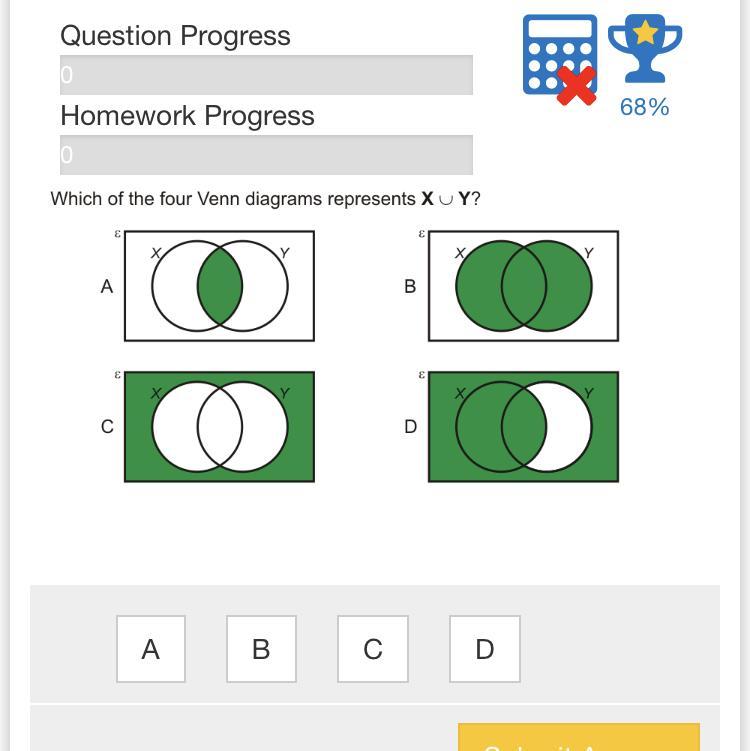Image resolution: width=750 pixels, height=751 pixels.
Task: Choose answer option B
Action: [261, 649]
